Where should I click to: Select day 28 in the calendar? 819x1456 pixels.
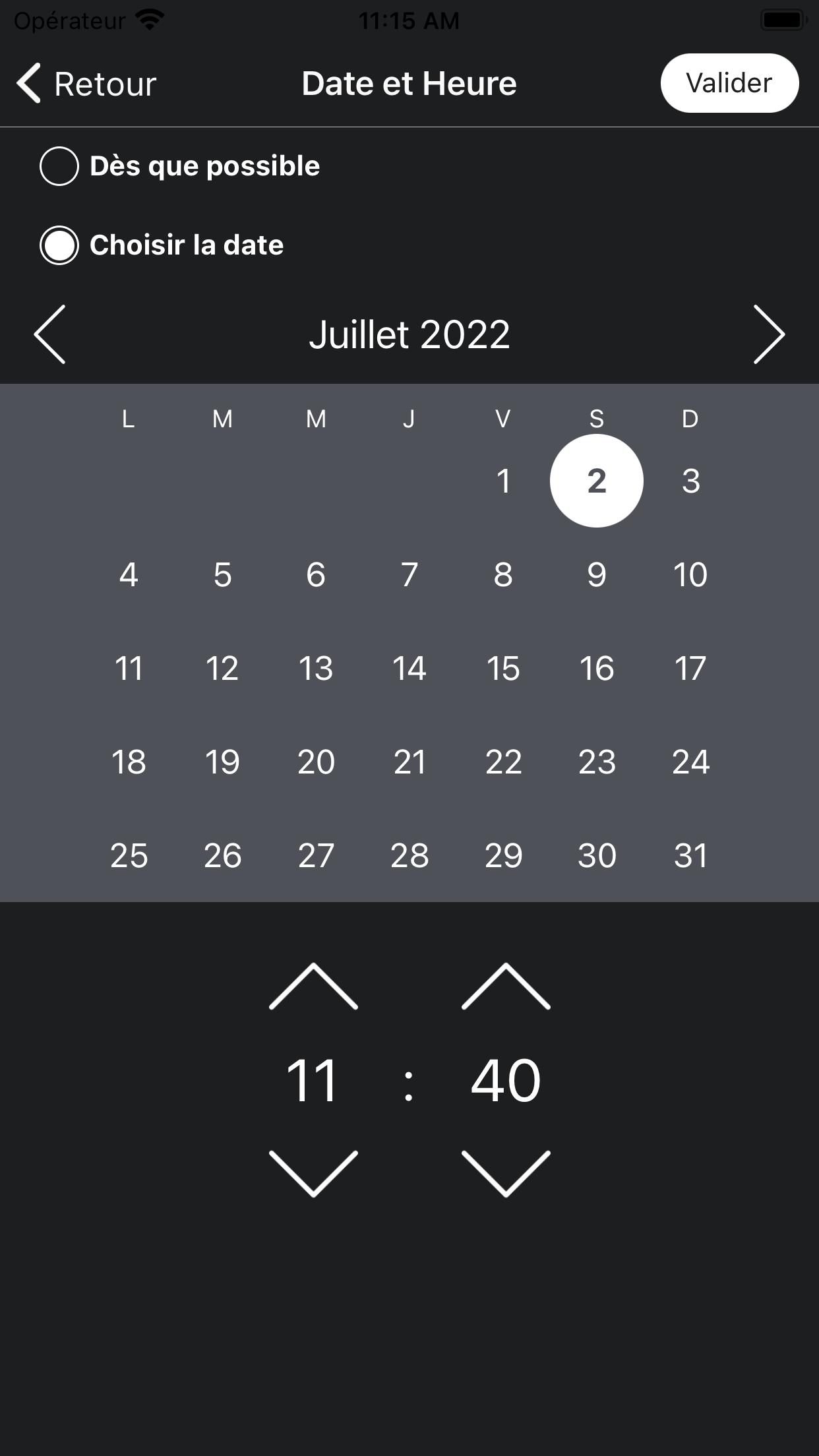tap(409, 856)
